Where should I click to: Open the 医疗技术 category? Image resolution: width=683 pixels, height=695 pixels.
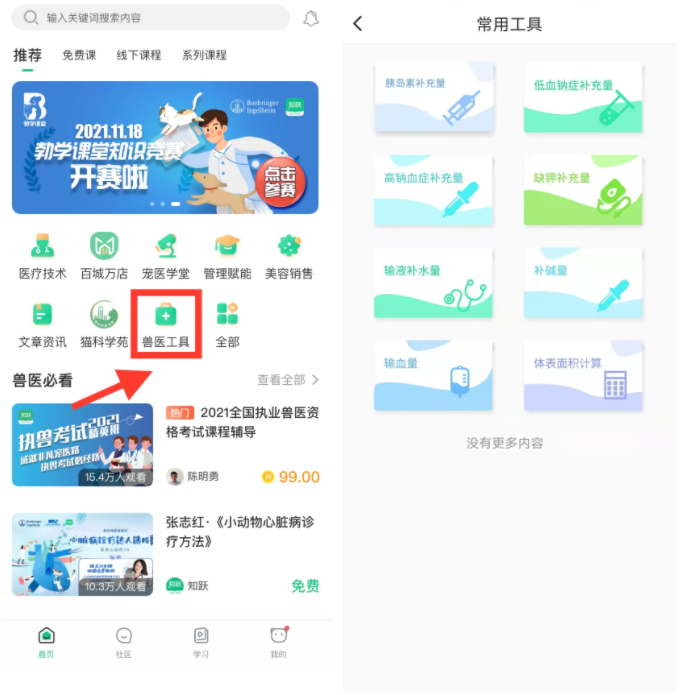(x=42, y=255)
